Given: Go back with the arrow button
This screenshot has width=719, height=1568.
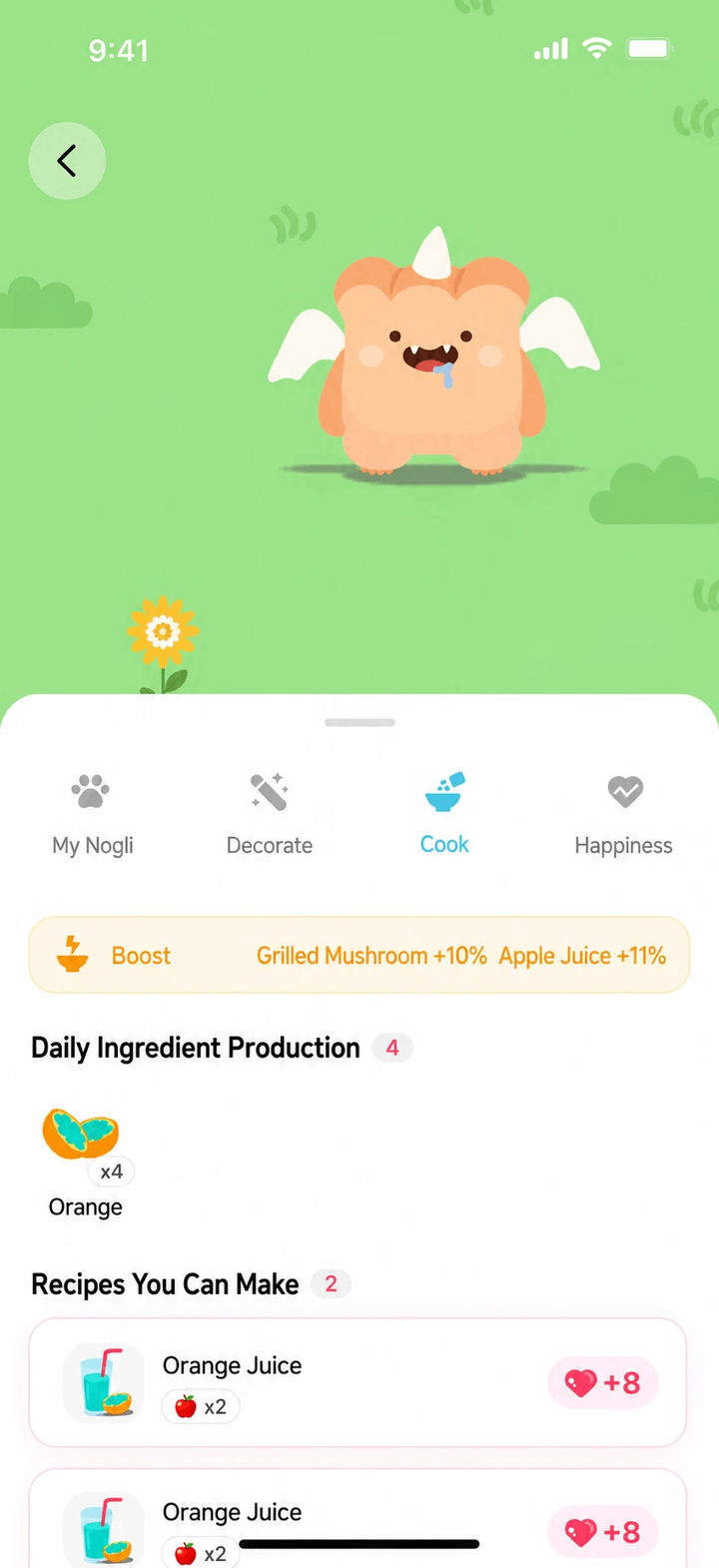Looking at the screenshot, I should [x=67, y=161].
